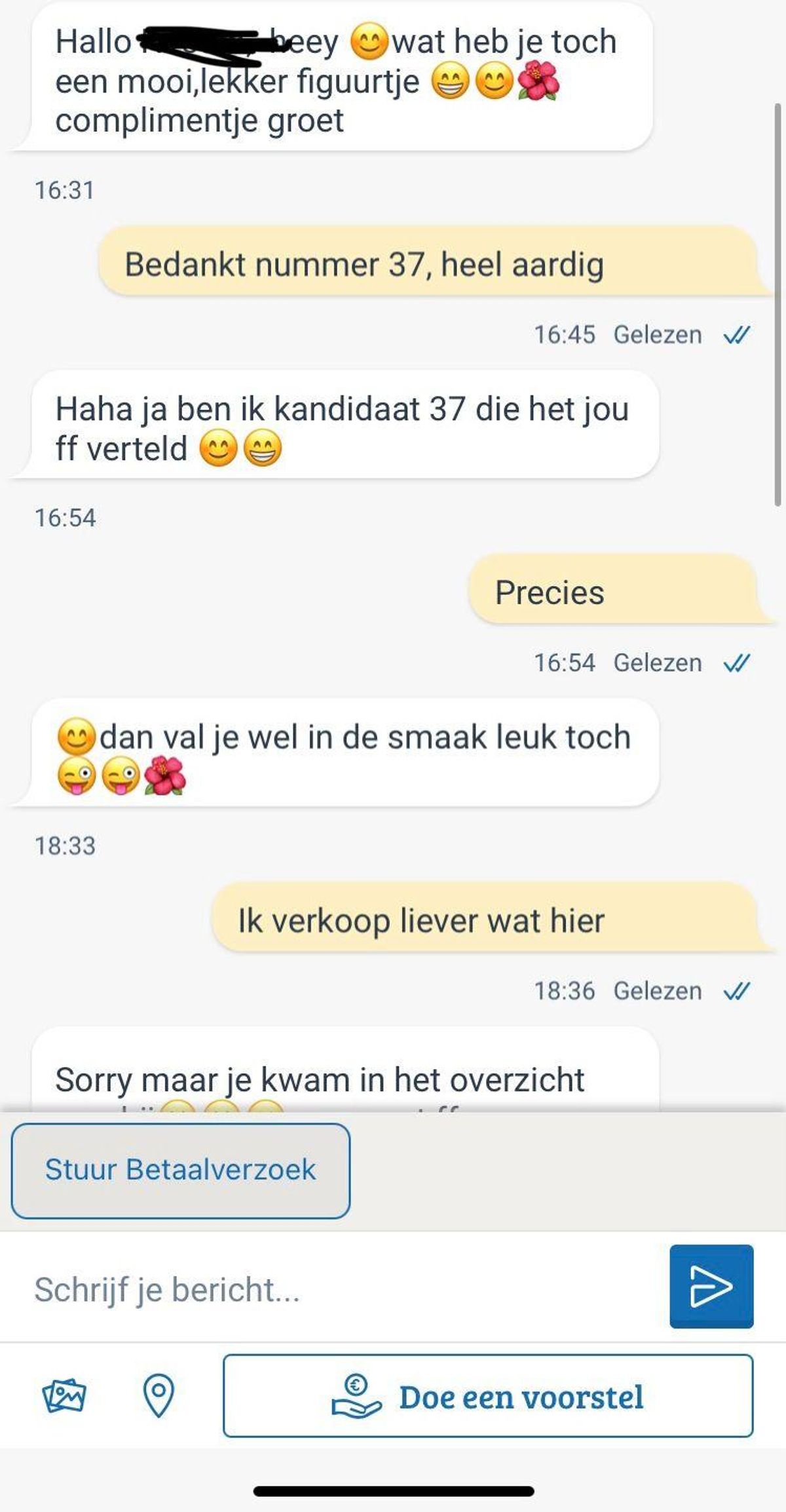
Task: Tap the Stuur Betaalverzoek button
Action: point(180,1171)
